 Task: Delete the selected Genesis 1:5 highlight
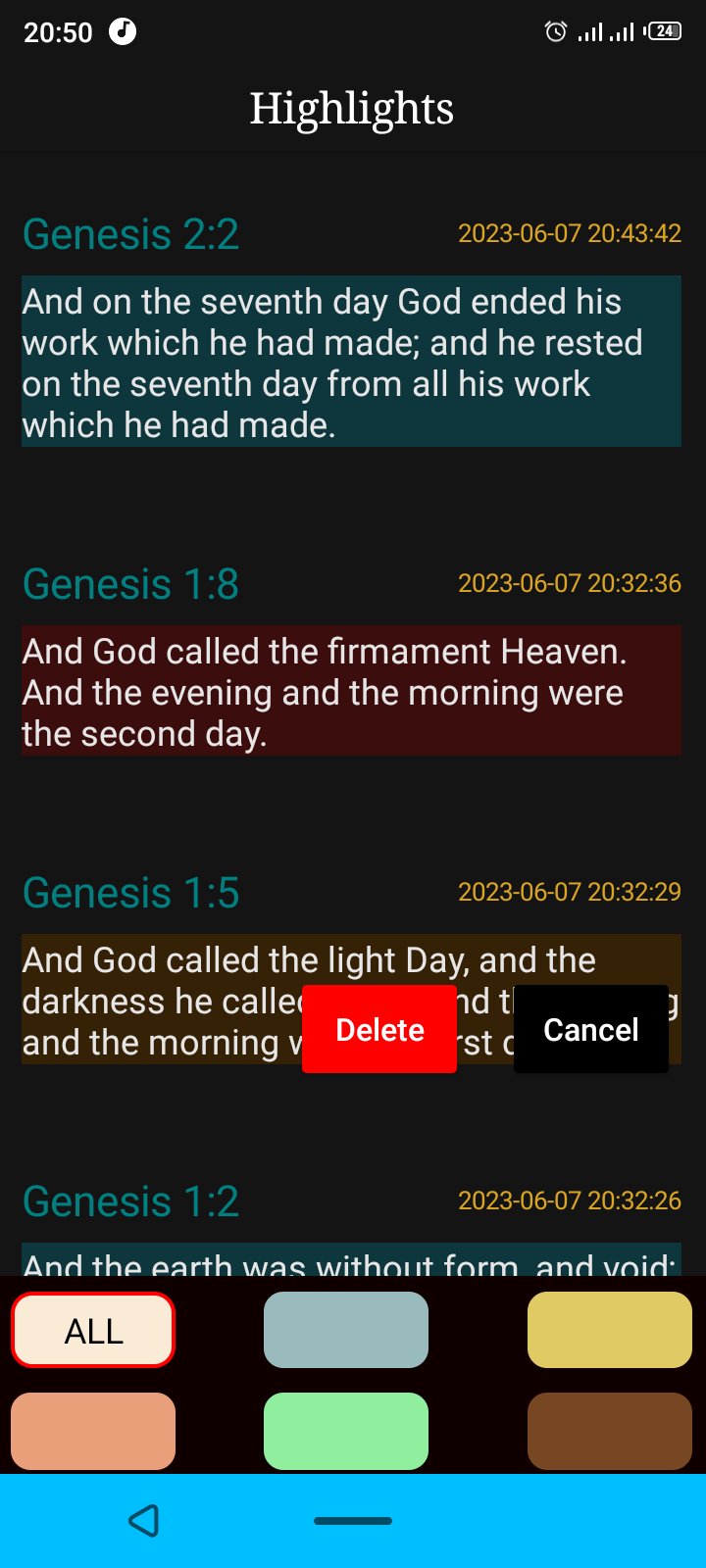[378, 1029]
